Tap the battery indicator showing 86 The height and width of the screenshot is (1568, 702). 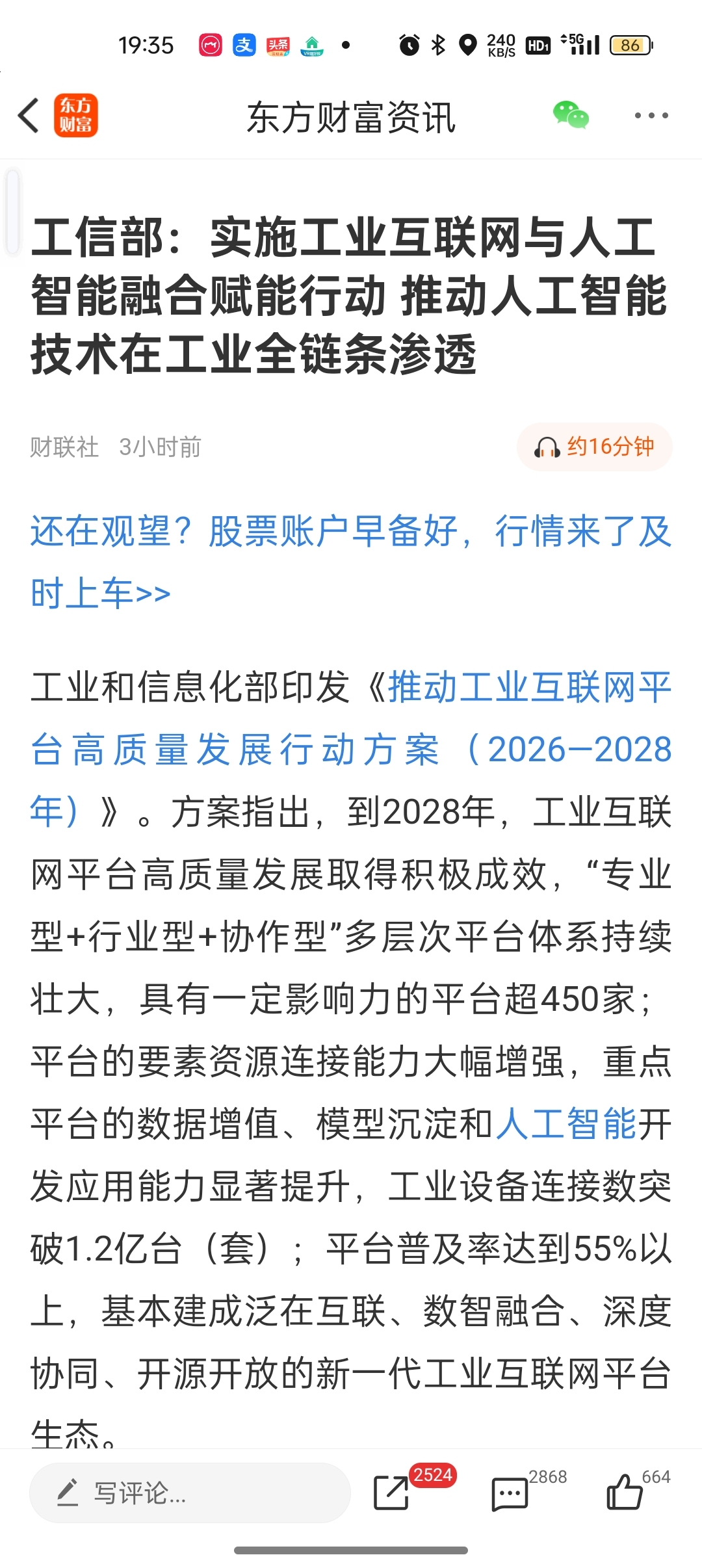(x=629, y=46)
